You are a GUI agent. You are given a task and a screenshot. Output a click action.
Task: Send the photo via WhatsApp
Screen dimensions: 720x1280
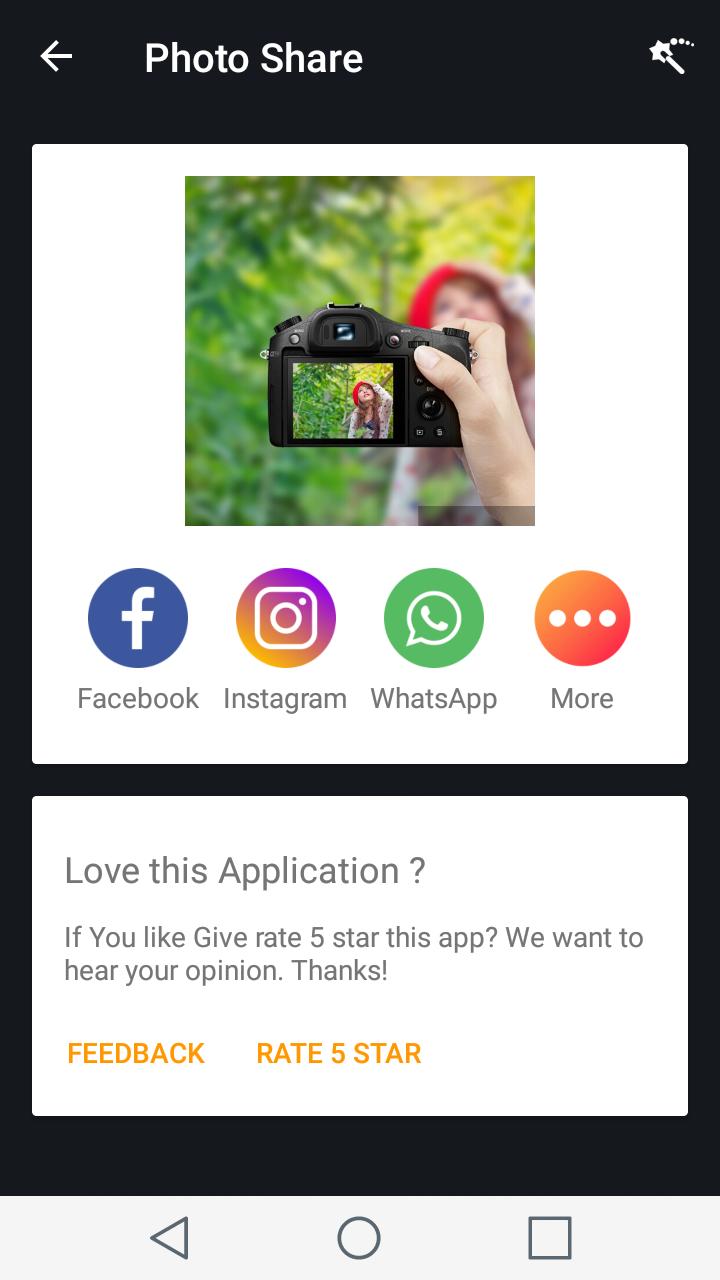434,618
